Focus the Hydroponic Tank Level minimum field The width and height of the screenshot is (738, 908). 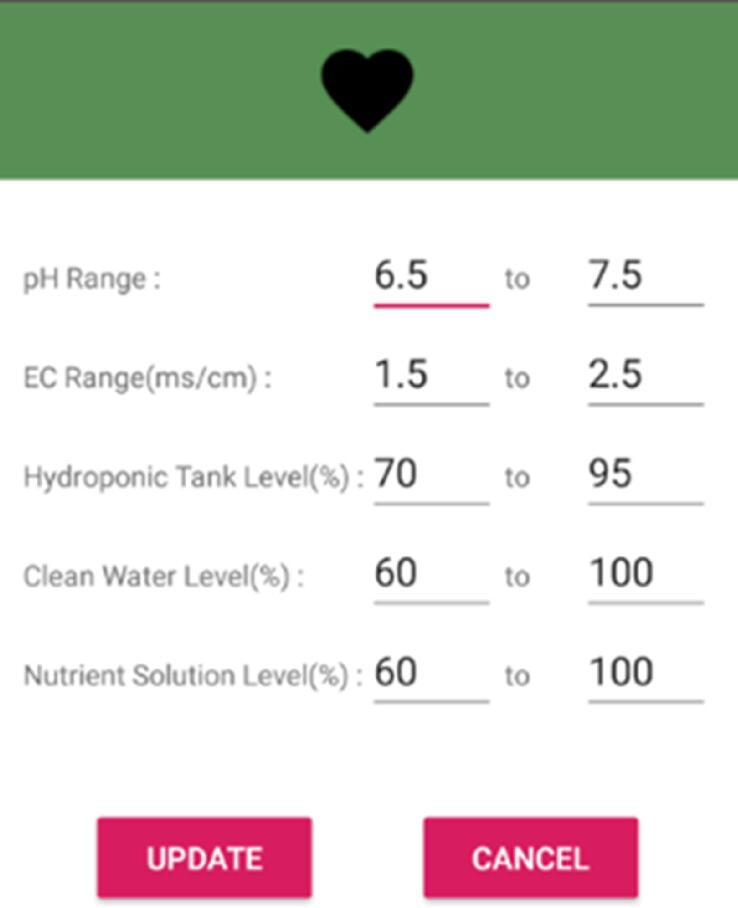coord(431,475)
